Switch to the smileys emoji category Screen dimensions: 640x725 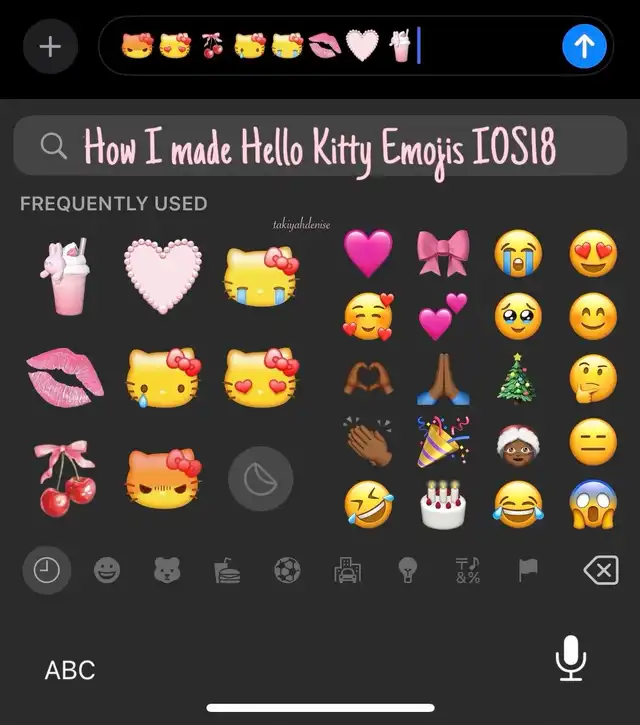(107, 571)
